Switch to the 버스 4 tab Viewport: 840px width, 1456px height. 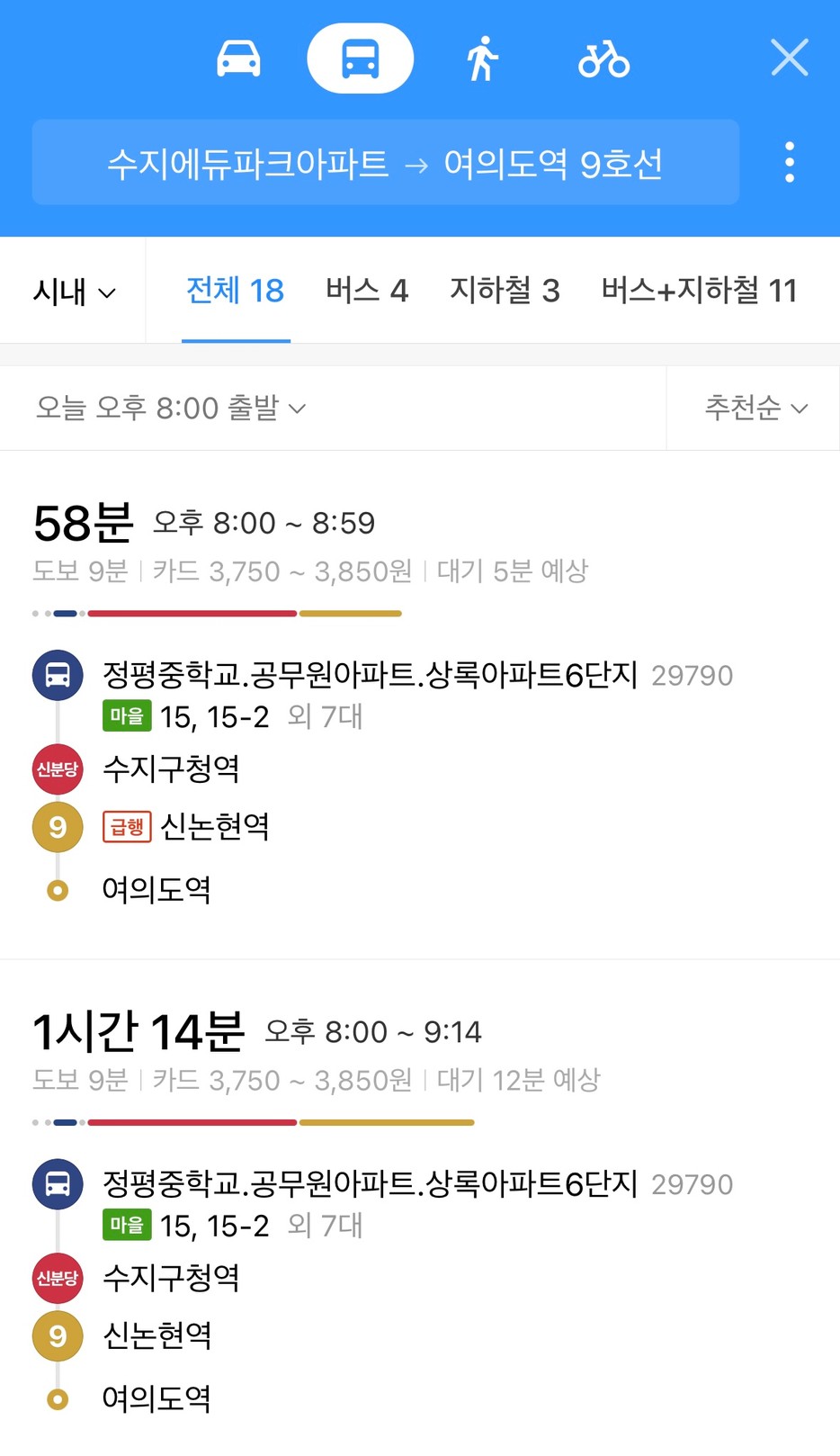point(367,291)
